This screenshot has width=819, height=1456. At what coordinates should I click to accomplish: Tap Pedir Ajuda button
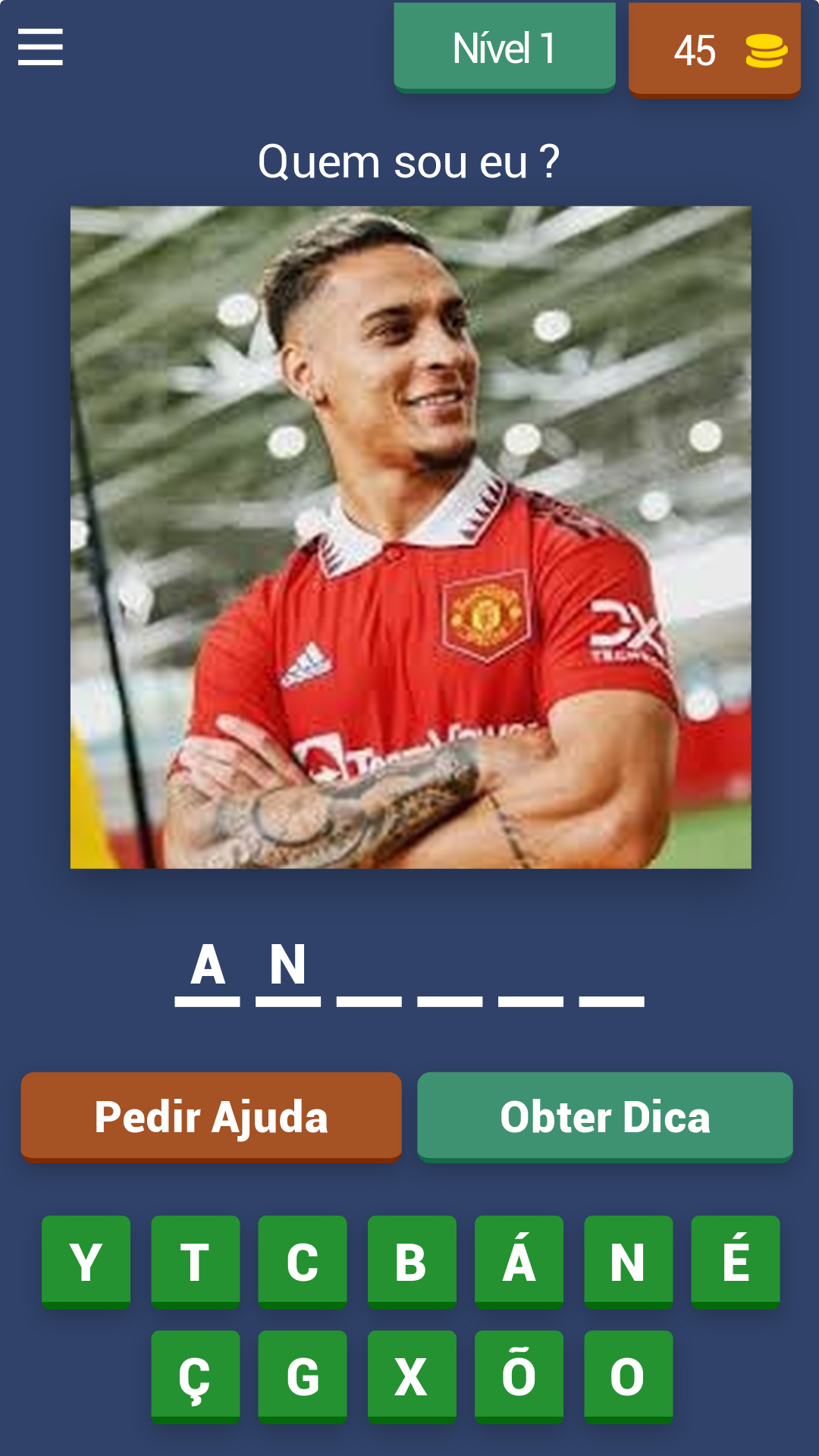[x=211, y=1116]
